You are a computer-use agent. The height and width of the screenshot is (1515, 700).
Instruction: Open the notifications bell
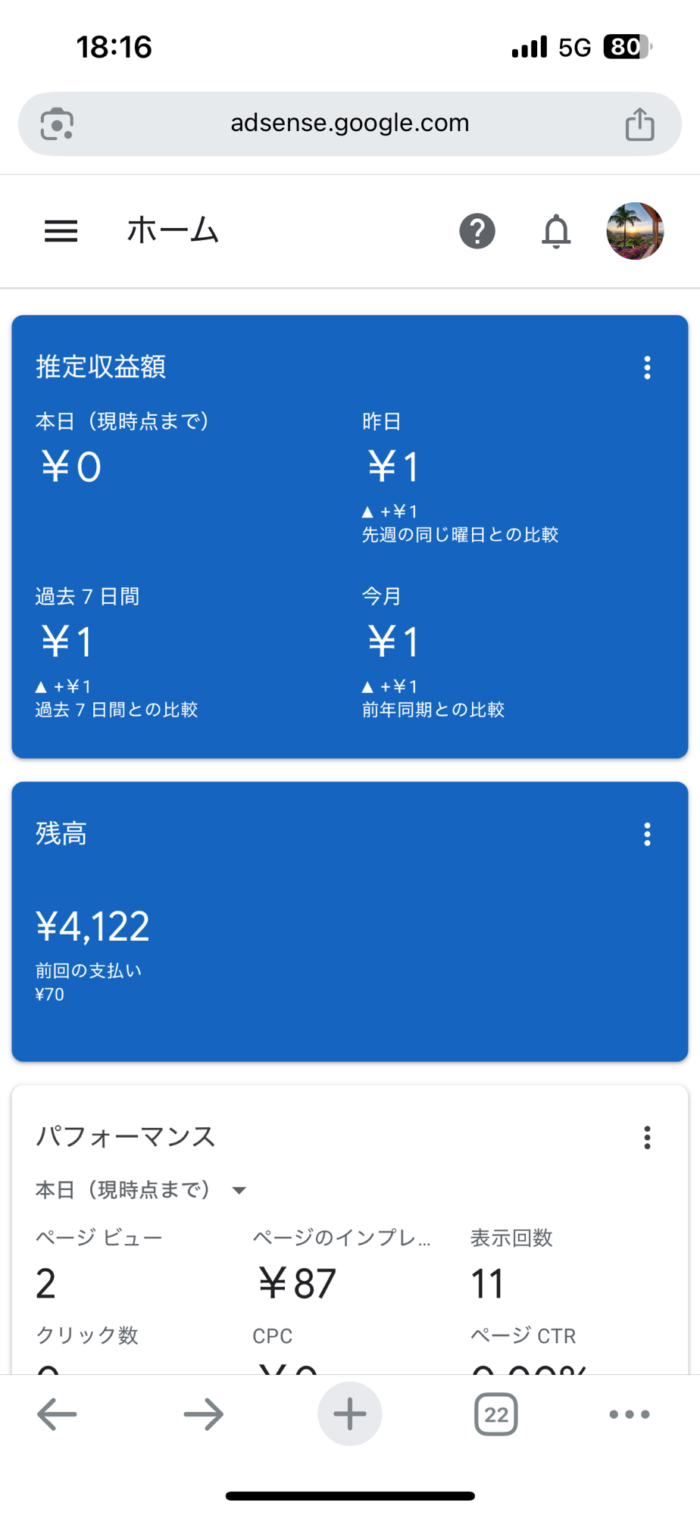(556, 231)
